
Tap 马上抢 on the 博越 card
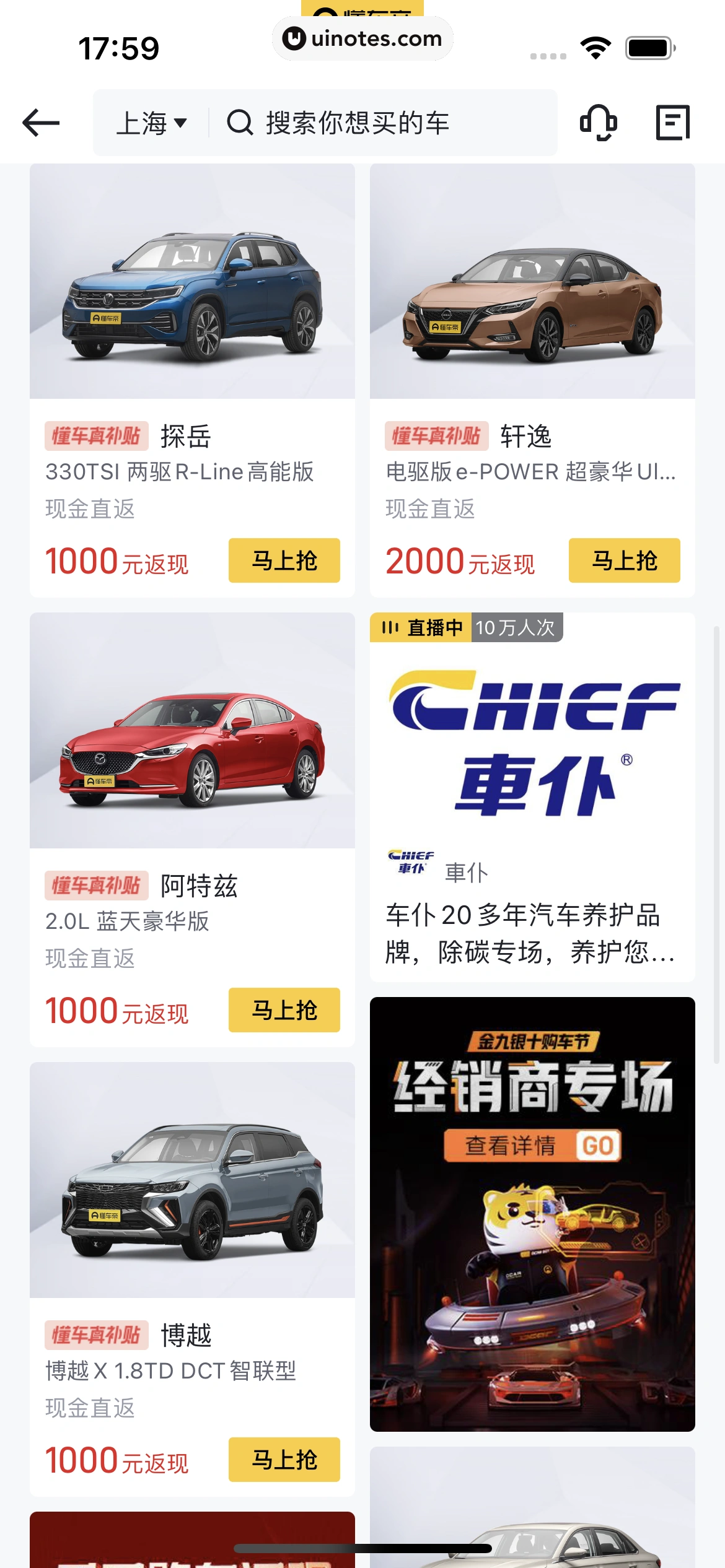(284, 1460)
